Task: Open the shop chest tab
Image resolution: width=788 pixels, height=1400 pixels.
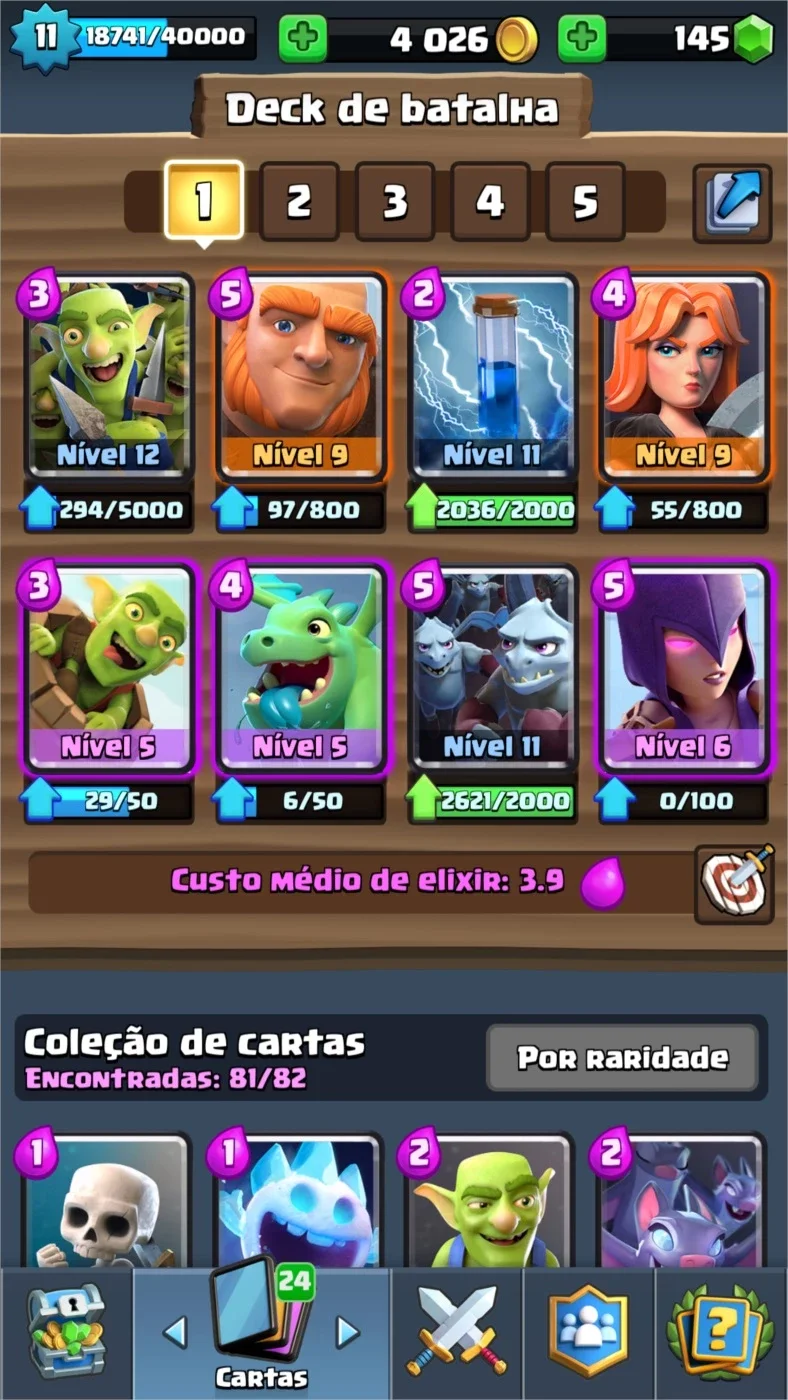Action: coord(65,1333)
